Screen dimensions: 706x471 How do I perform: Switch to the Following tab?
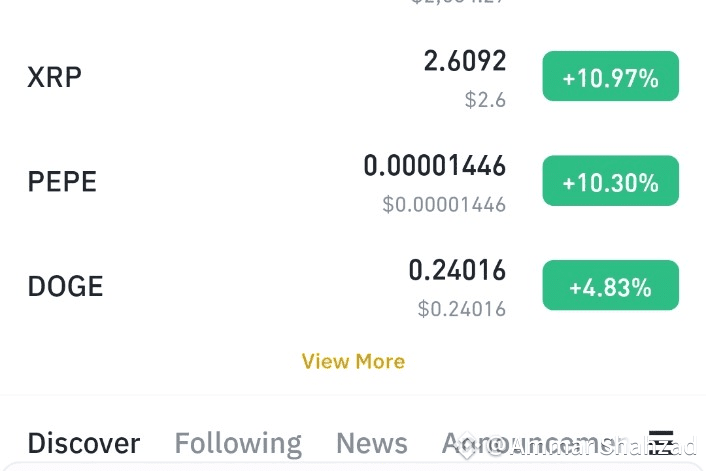pos(238,443)
